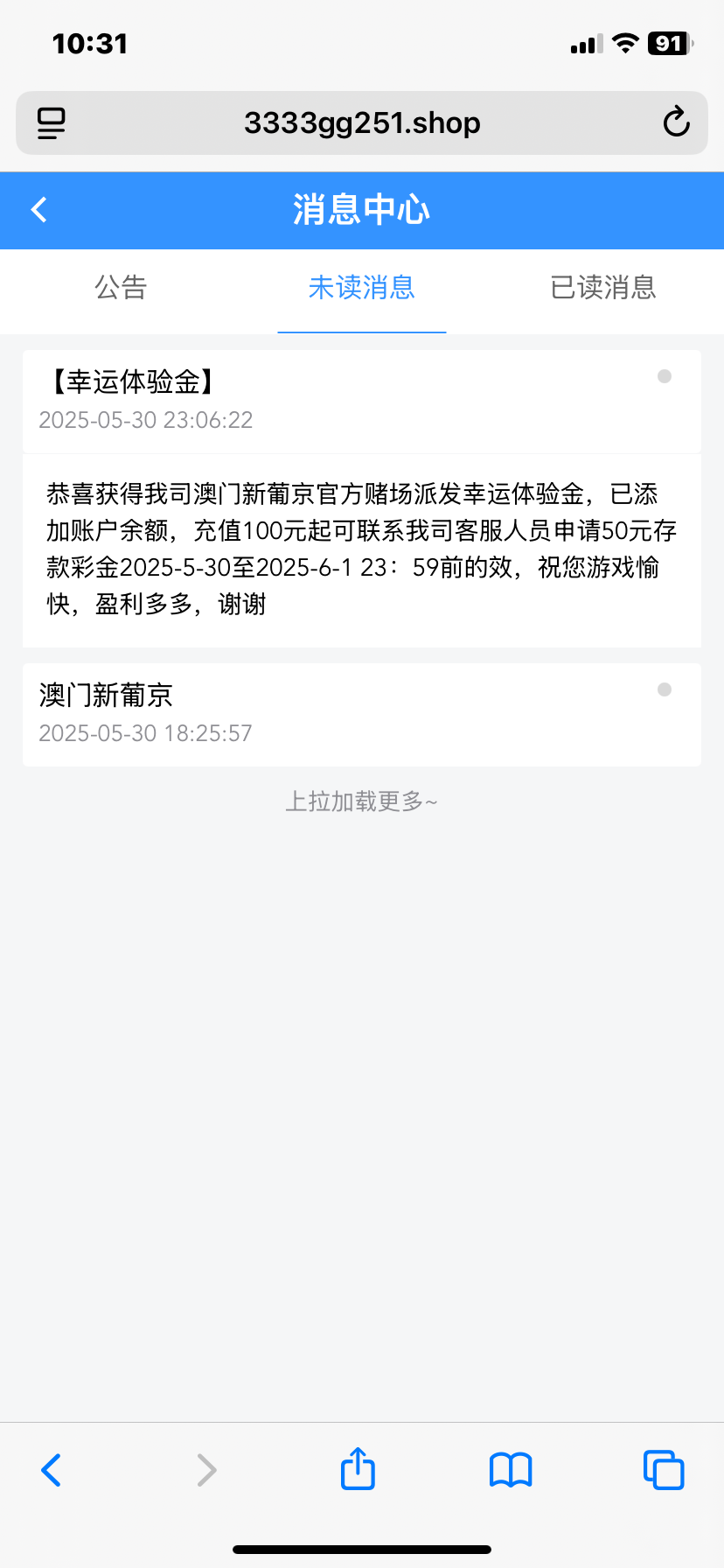The height and width of the screenshot is (1568, 724).
Task: Go back in Safari's bottom toolbar
Action: [x=52, y=1469]
